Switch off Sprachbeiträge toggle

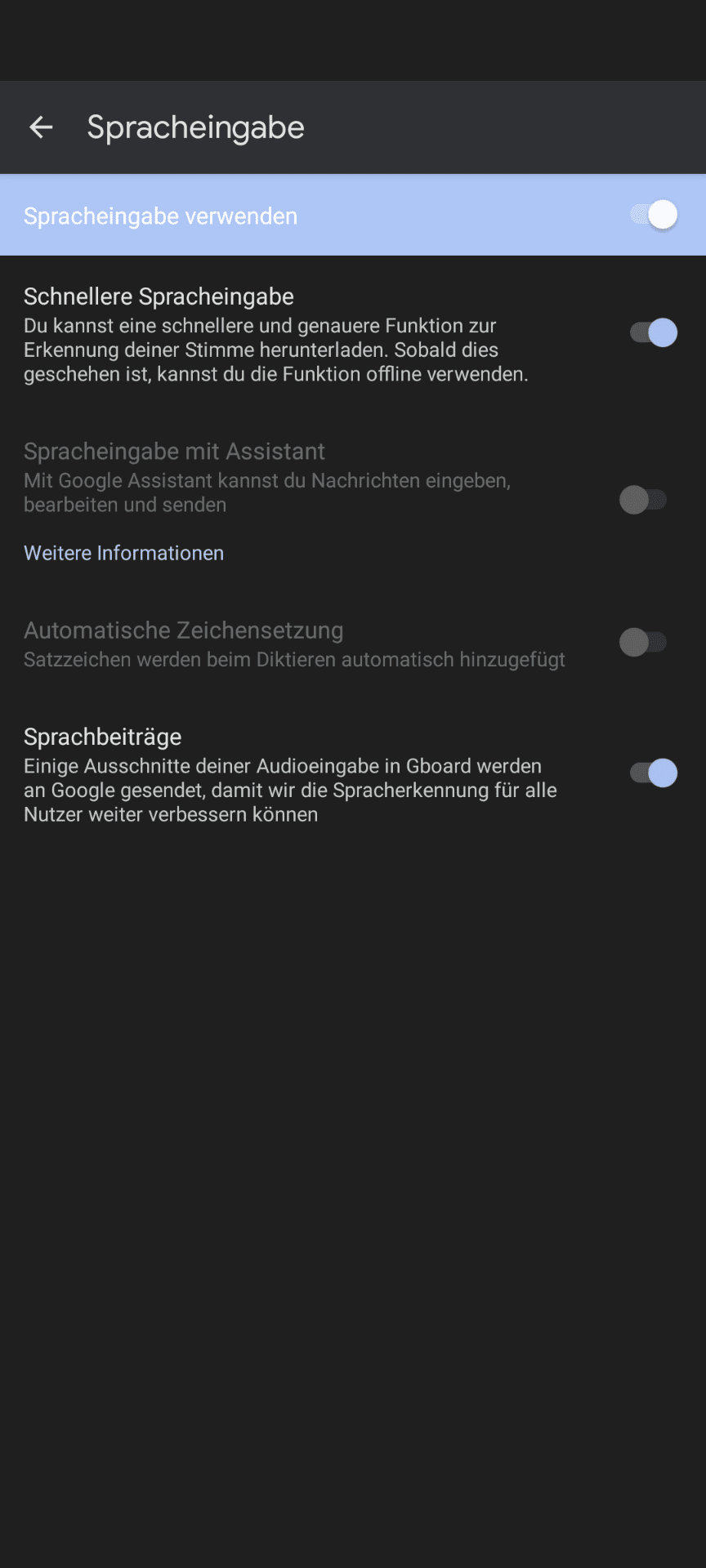pos(654,773)
